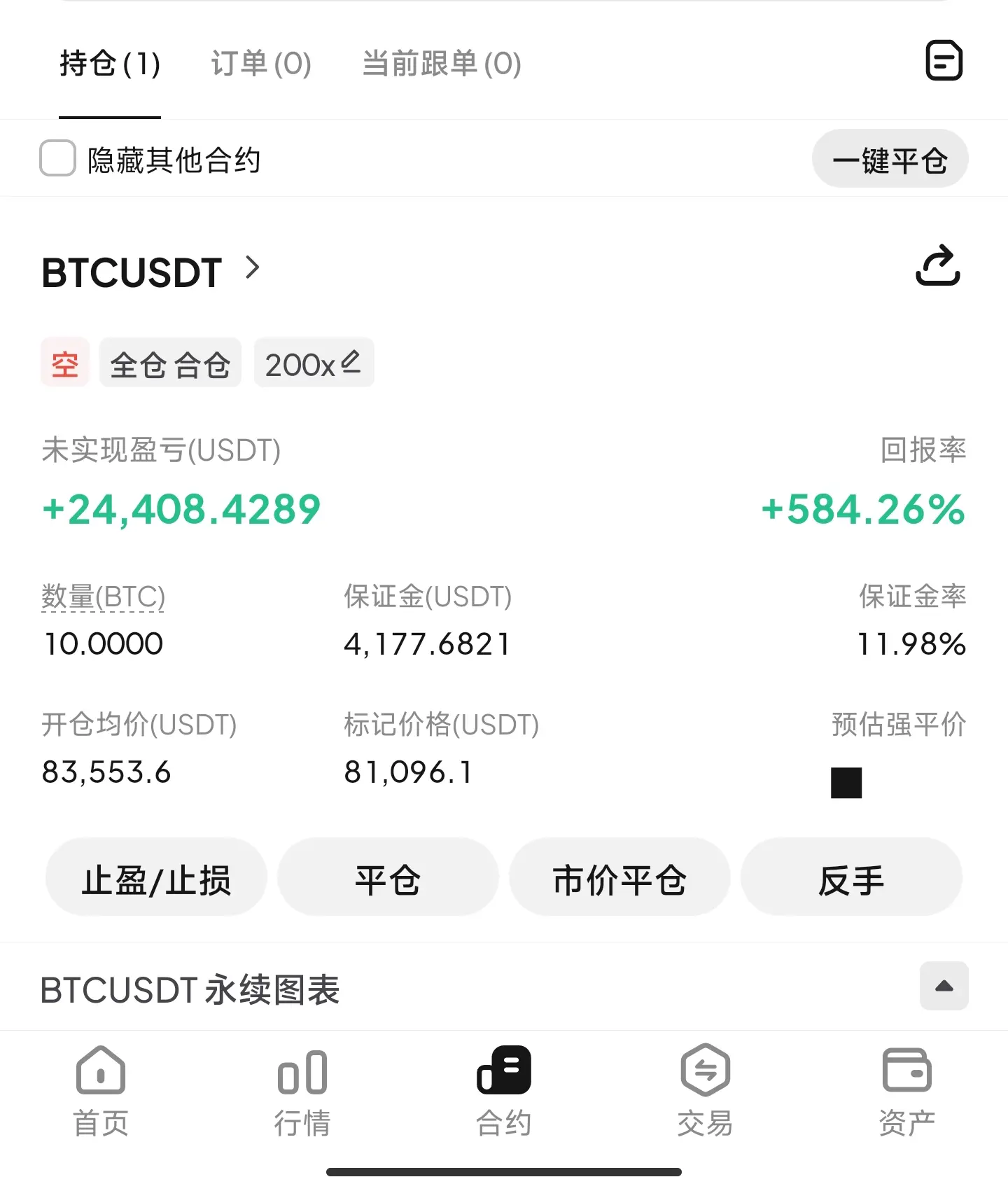1008x1191 pixels.
Task: Switch to the 交易 tab
Action: (x=705, y=1090)
